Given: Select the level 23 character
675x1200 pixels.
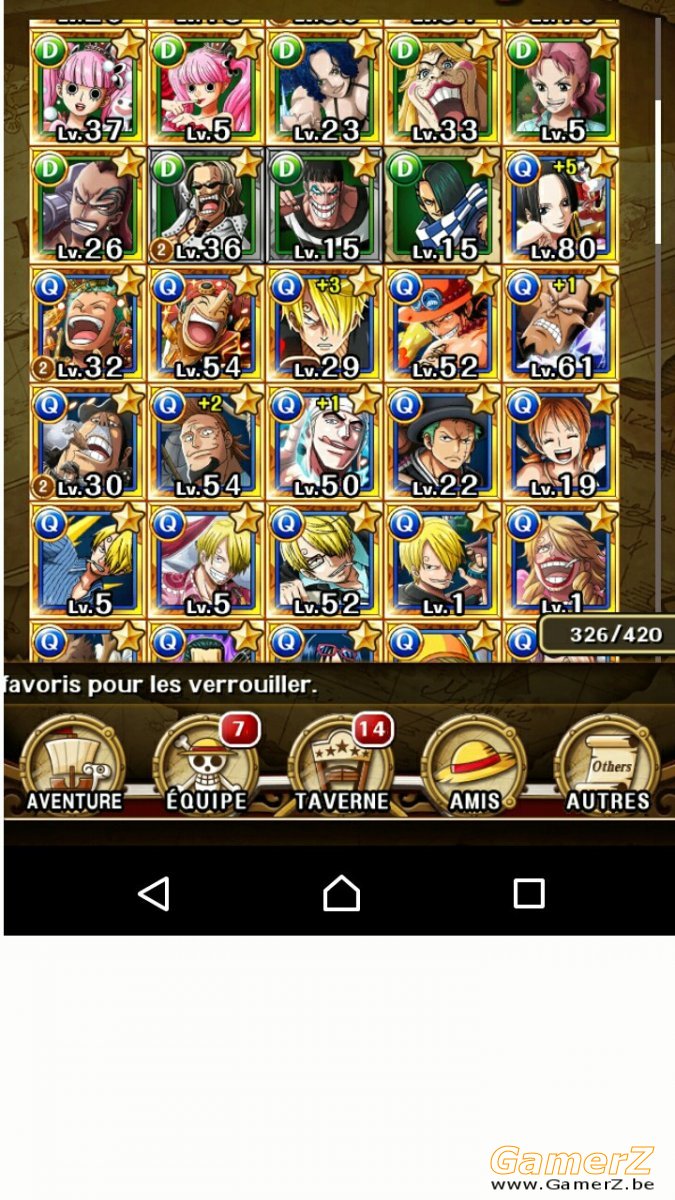Looking at the screenshot, I should point(324,87).
